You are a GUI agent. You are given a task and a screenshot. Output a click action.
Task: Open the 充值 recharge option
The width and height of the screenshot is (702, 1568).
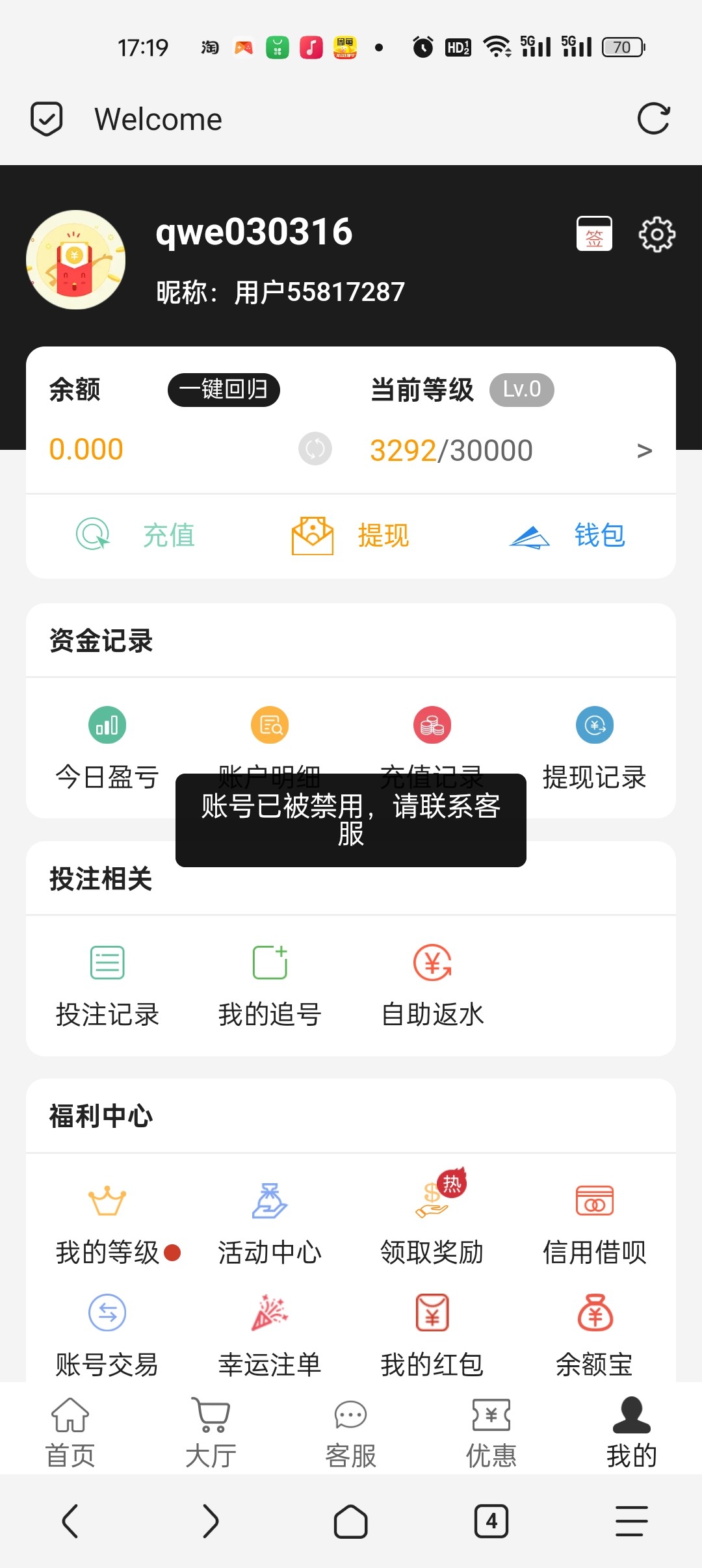135,536
